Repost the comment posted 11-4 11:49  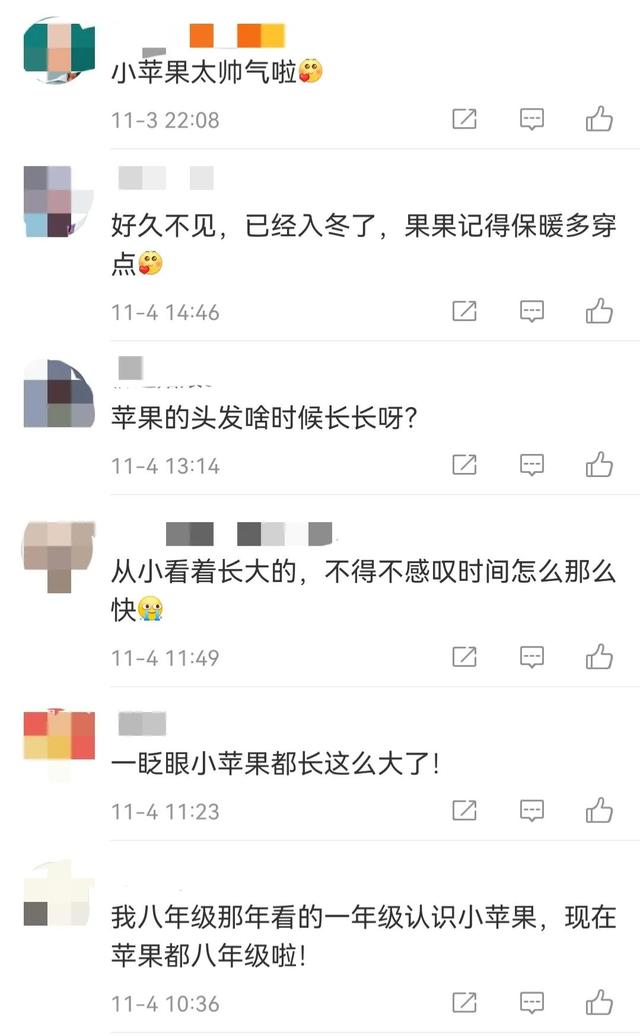tap(464, 657)
